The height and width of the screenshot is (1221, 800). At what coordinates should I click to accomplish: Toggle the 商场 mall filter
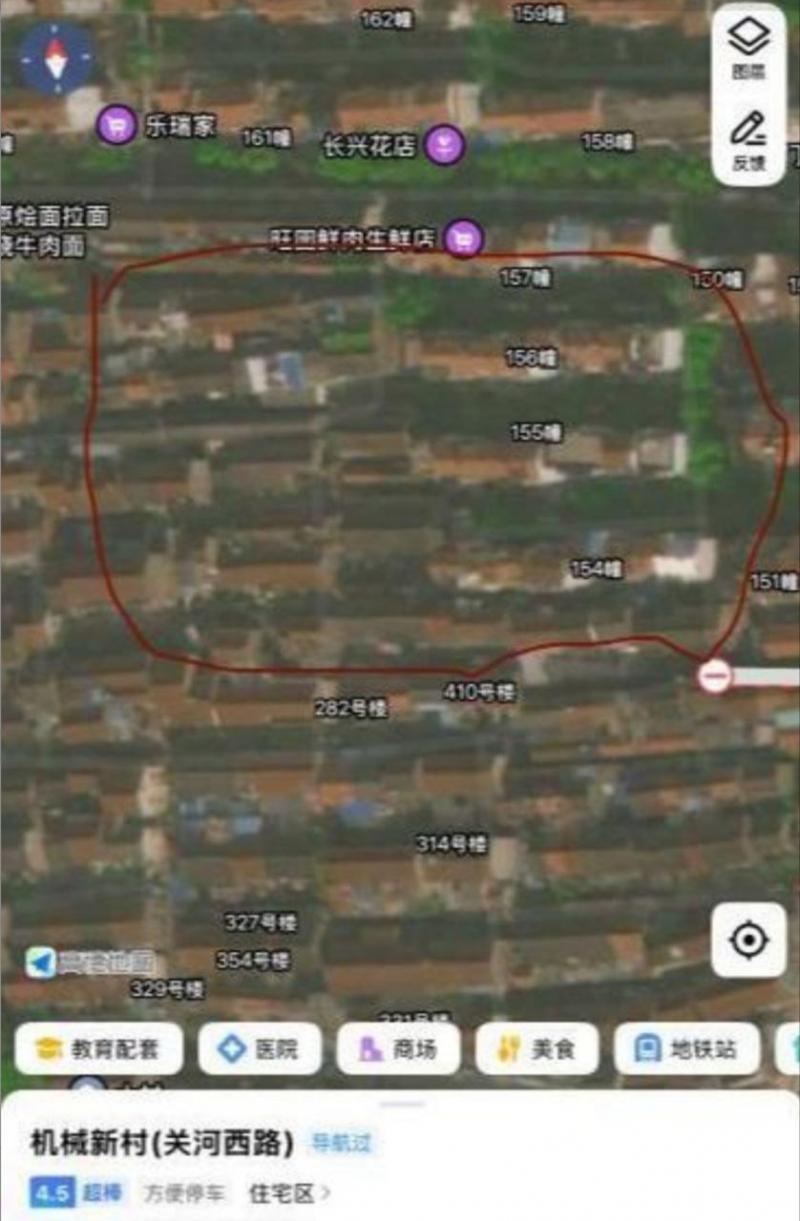pyautogui.click(x=398, y=1048)
